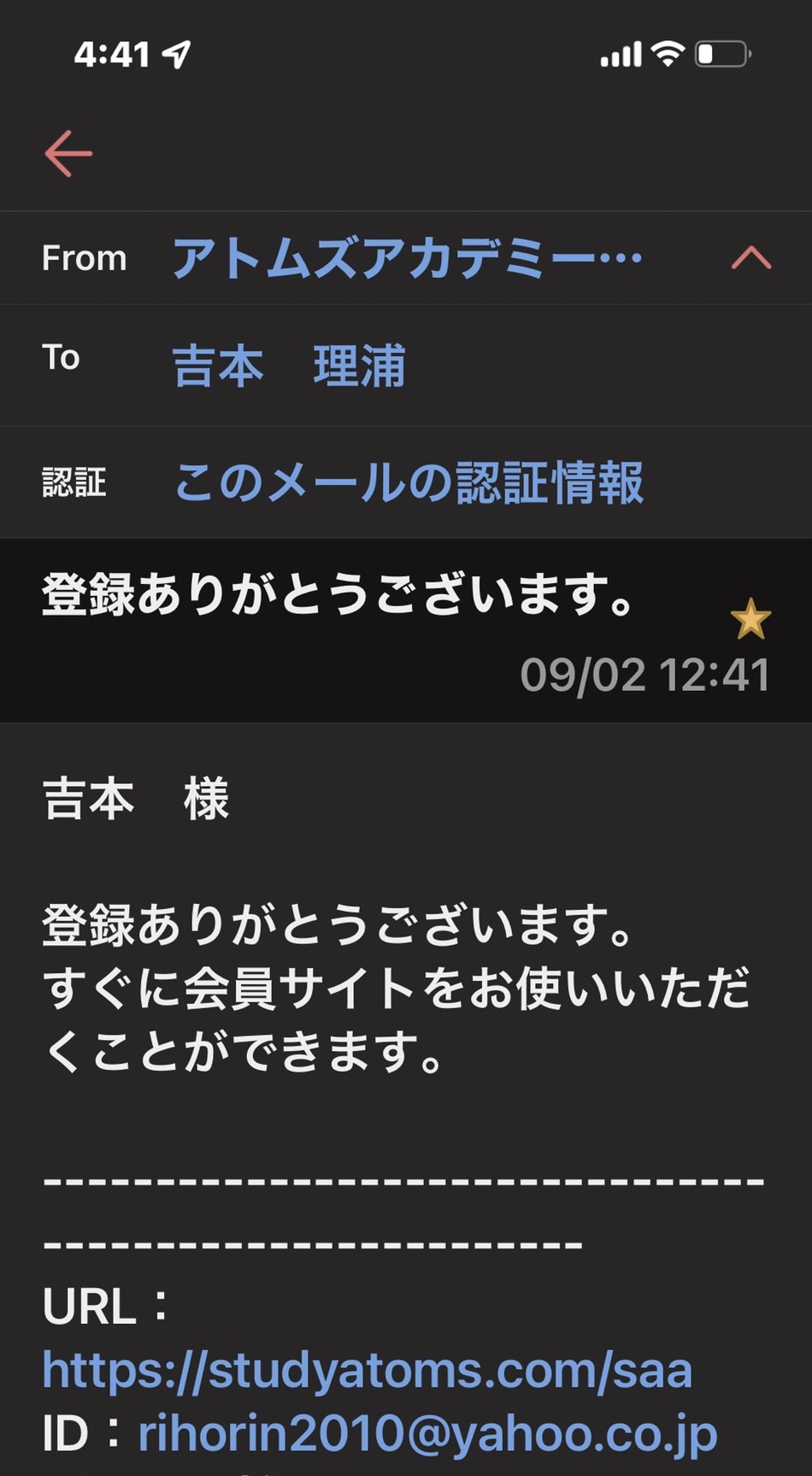Go back using the red arrow
This screenshot has width=812, height=1476.
click(x=68, y=154)
